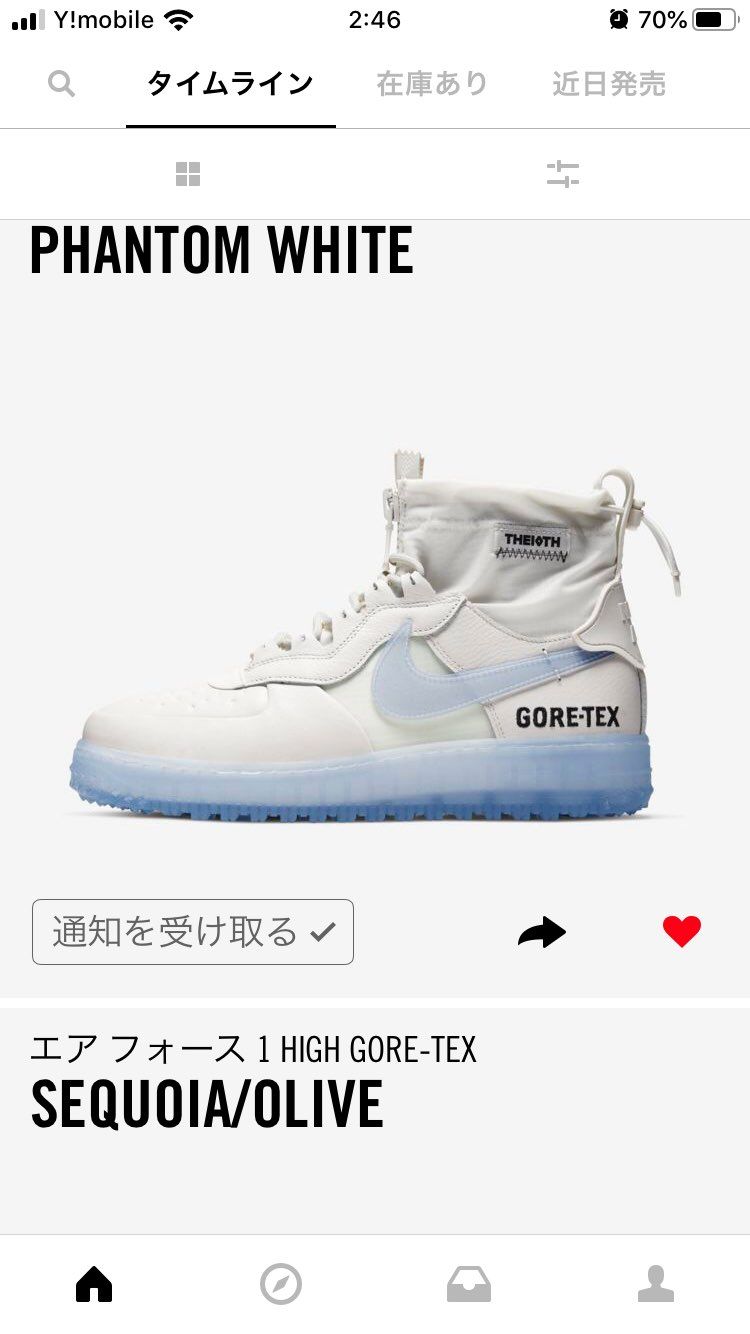
Task: Open the profile person tab
Action: [656, 1284]
